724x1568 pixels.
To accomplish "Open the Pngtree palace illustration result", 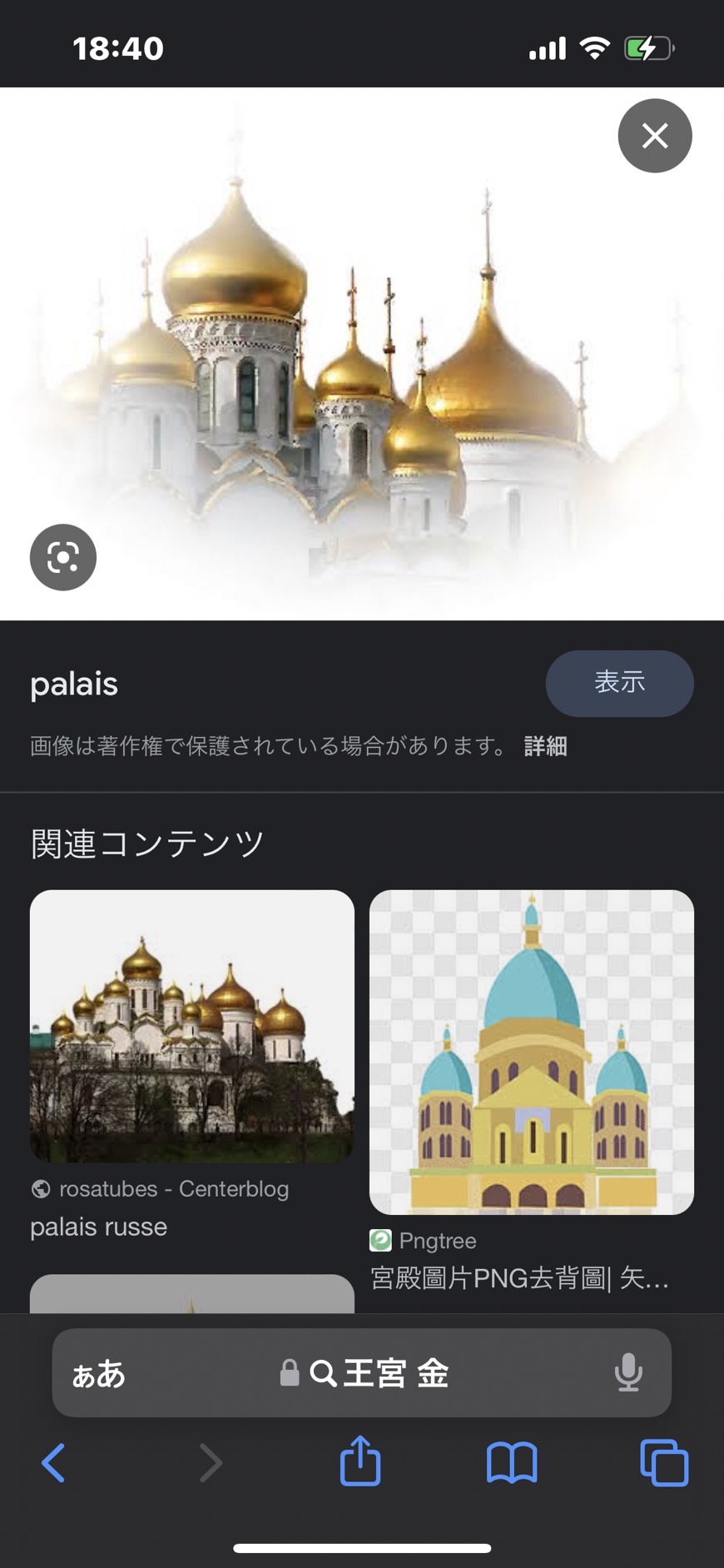I will (532, 1052).
